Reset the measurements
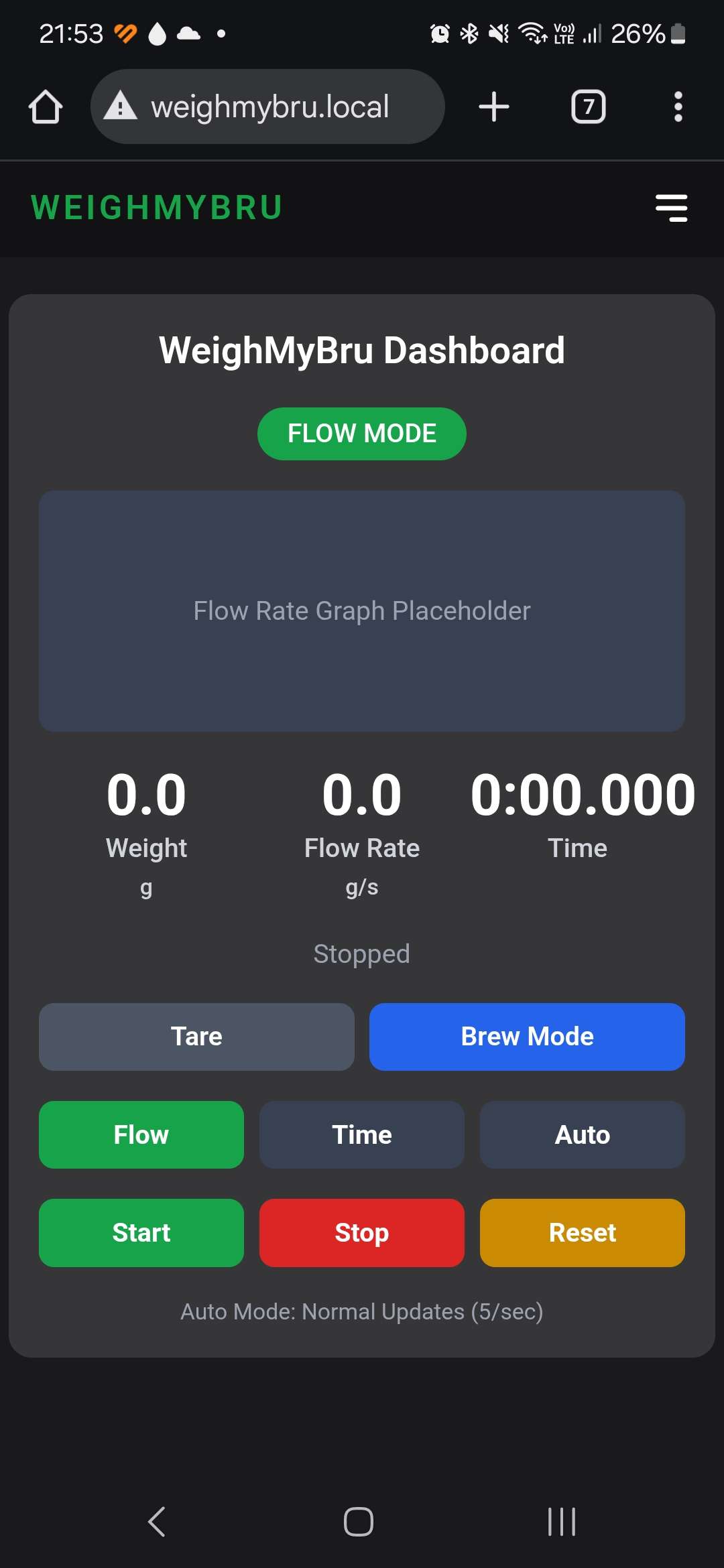724x1568 pixels. pos(582,1232)
